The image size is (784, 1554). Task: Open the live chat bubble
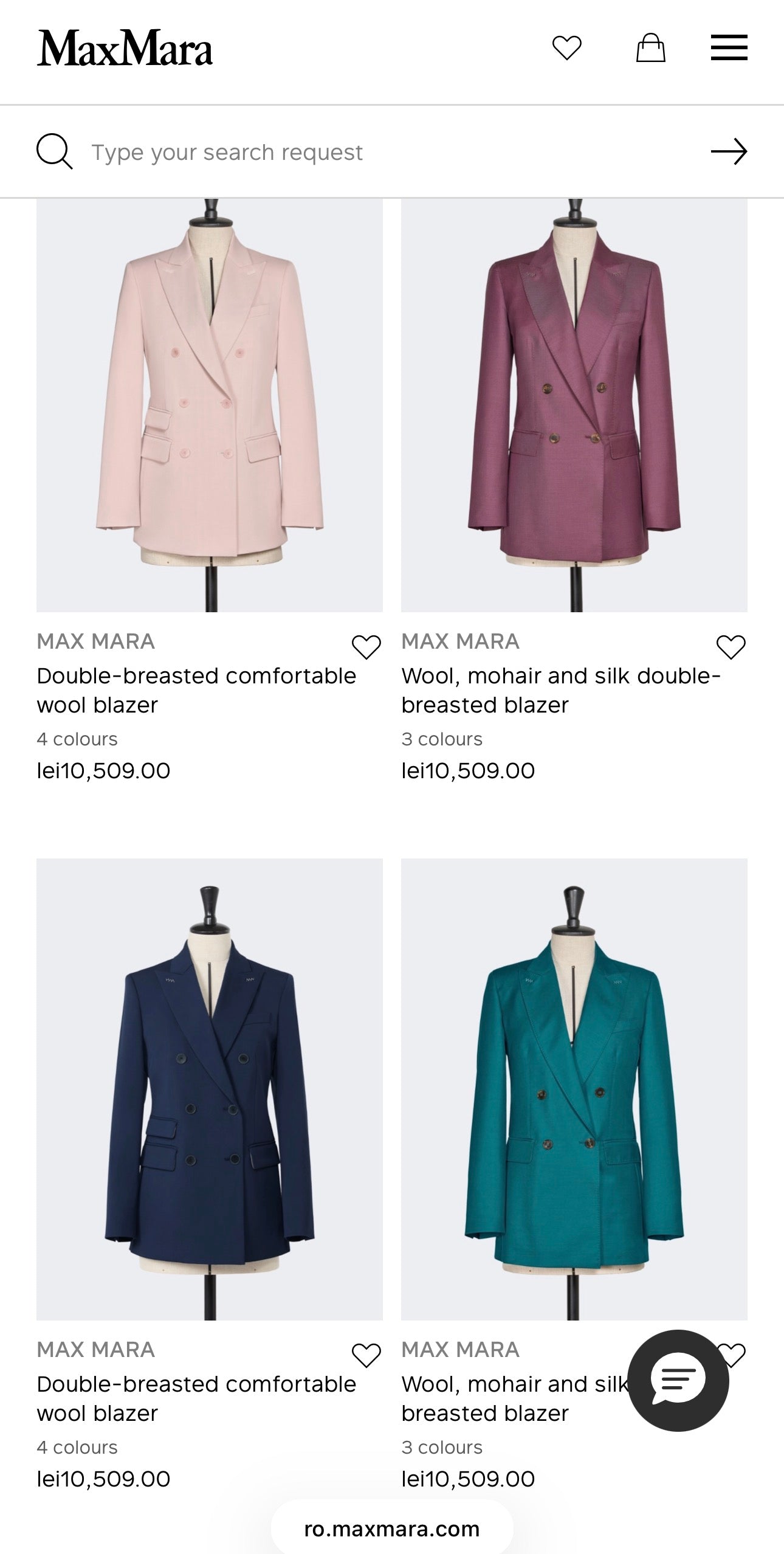(x=678, y=1380)
